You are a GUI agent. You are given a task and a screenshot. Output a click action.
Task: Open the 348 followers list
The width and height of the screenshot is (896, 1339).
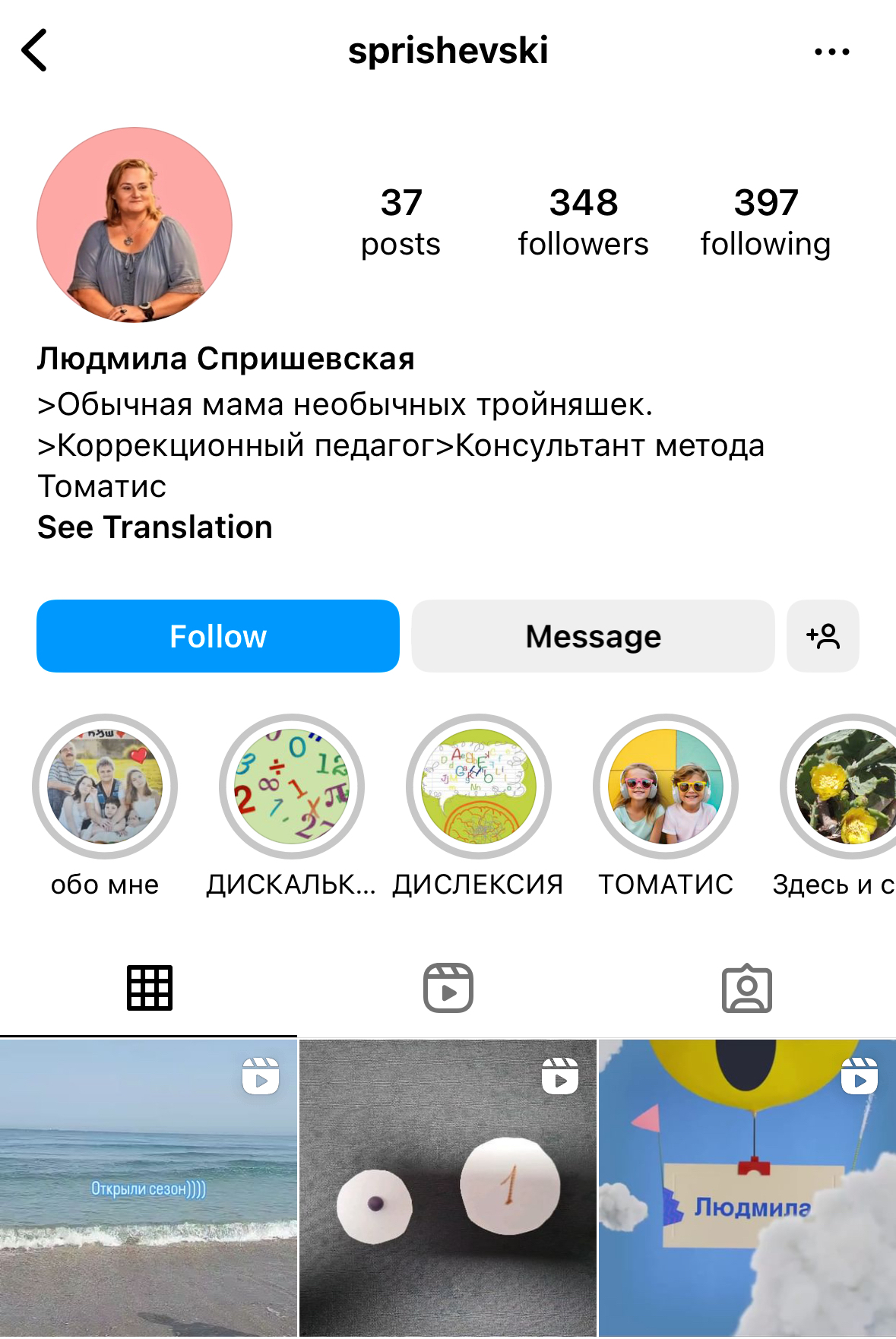583,222
